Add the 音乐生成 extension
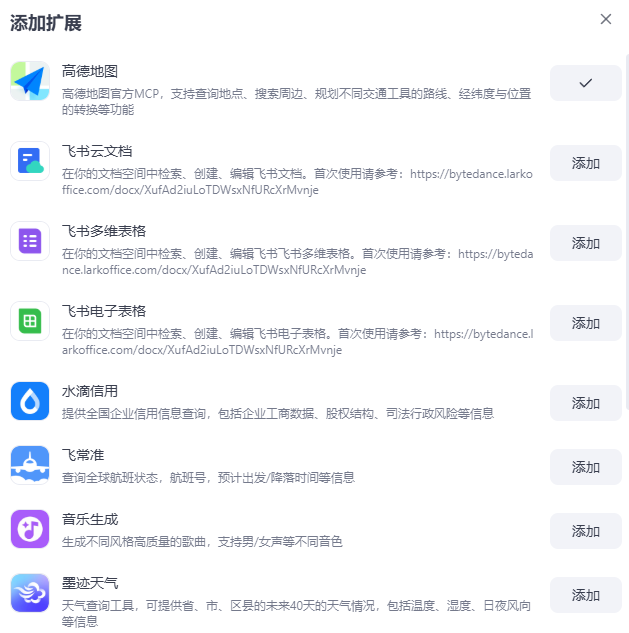 point(586,531)
